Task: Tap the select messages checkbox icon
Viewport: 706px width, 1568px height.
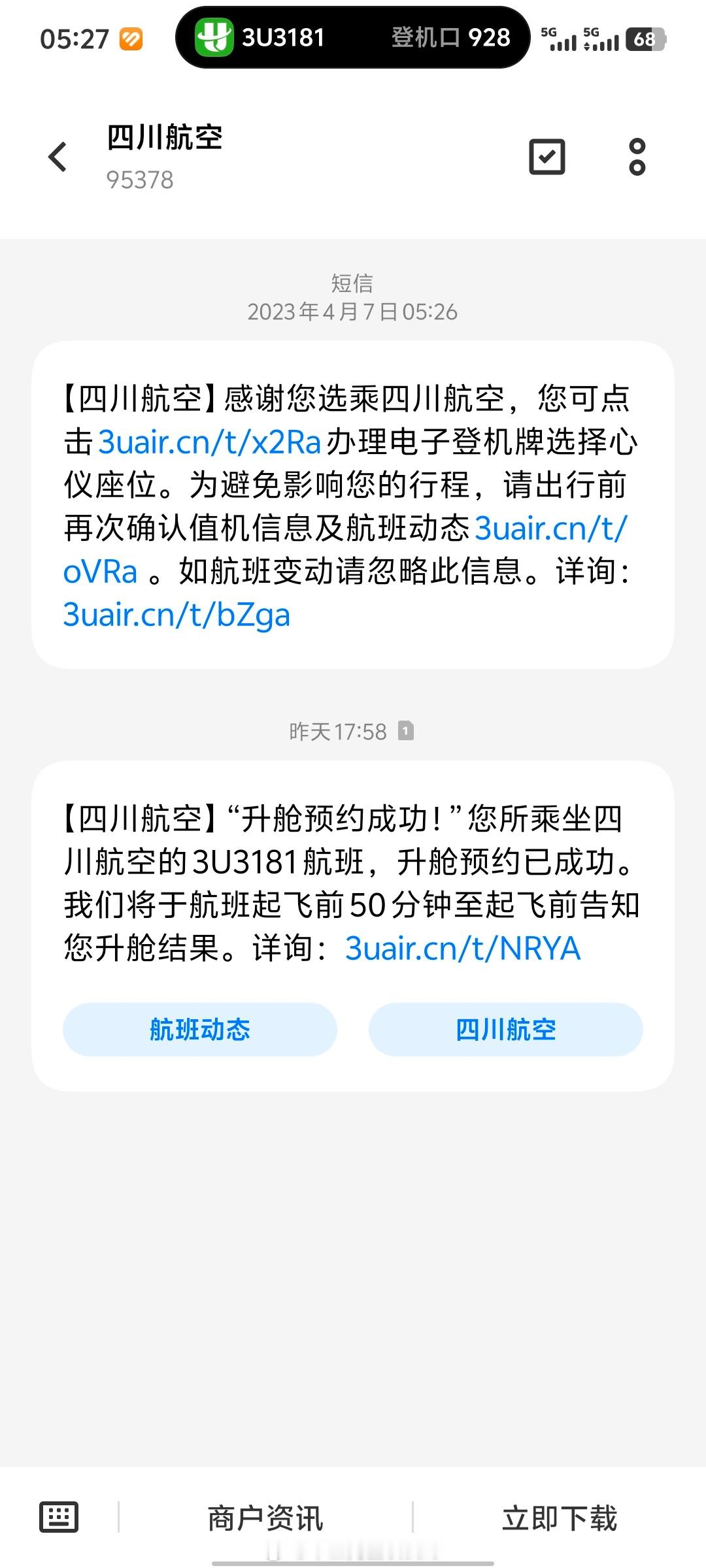Action: pos(546,157)
